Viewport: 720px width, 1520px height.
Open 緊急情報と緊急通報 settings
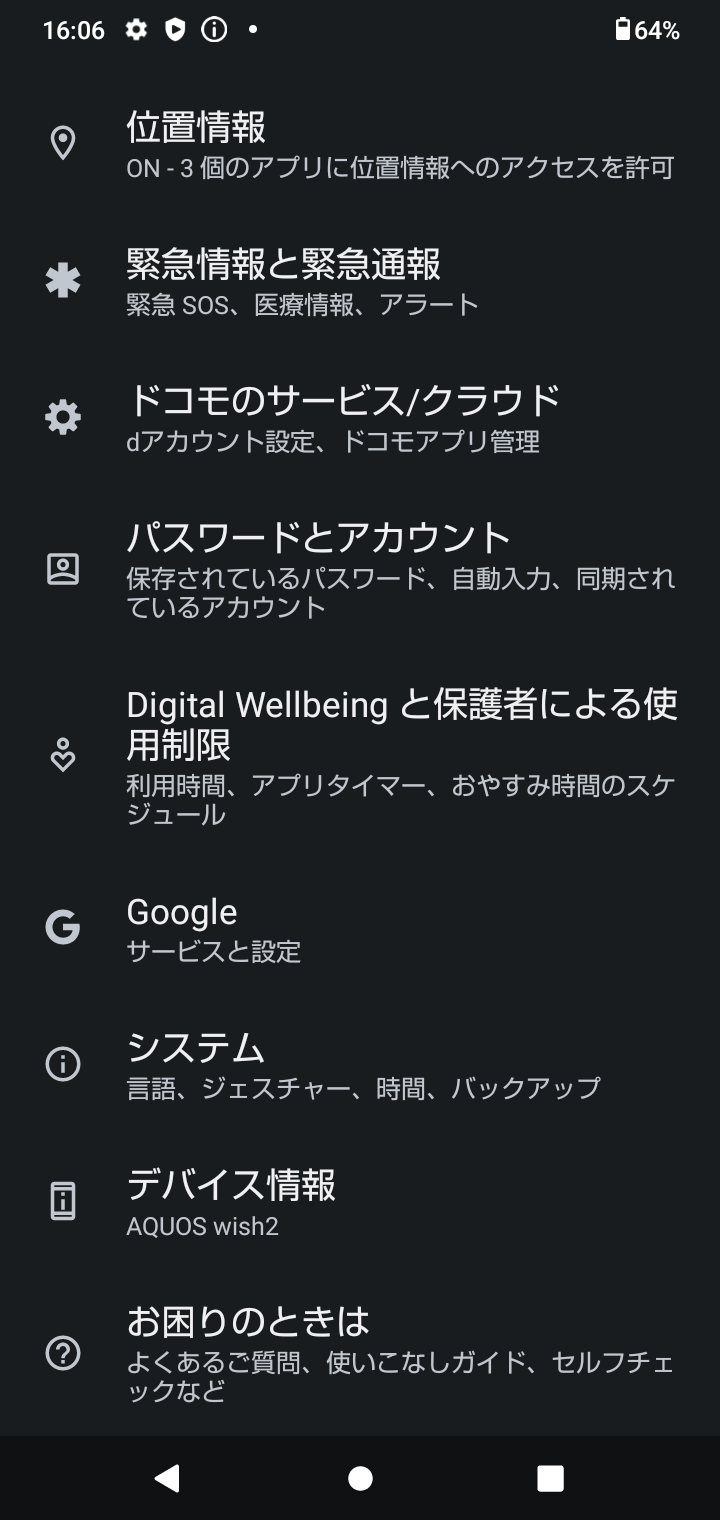click(x=360, y=281)
